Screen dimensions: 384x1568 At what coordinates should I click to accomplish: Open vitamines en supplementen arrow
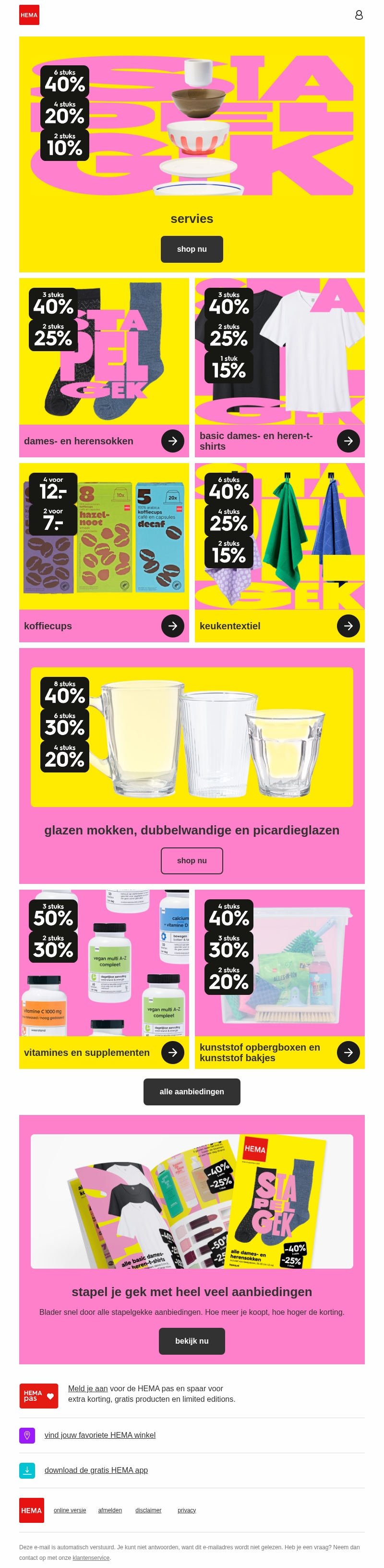[172, 1053]
